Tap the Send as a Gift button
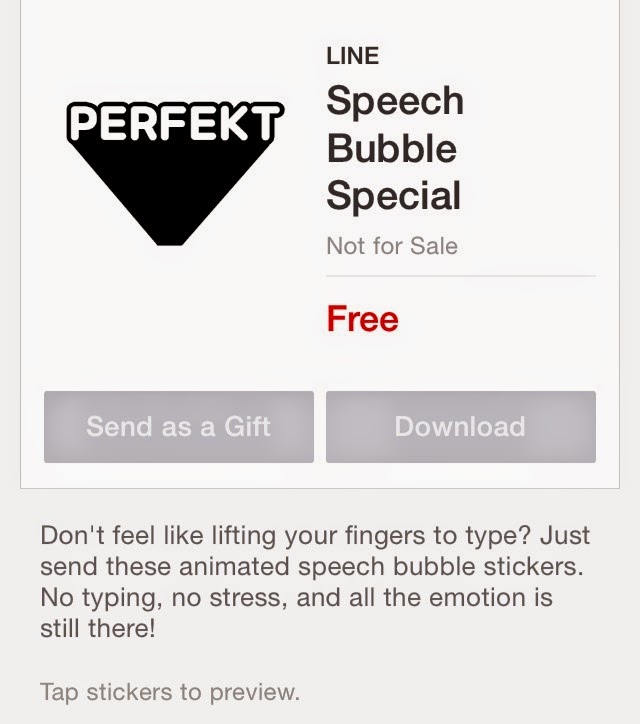640x724 pixels. click(x=178, y=427)
